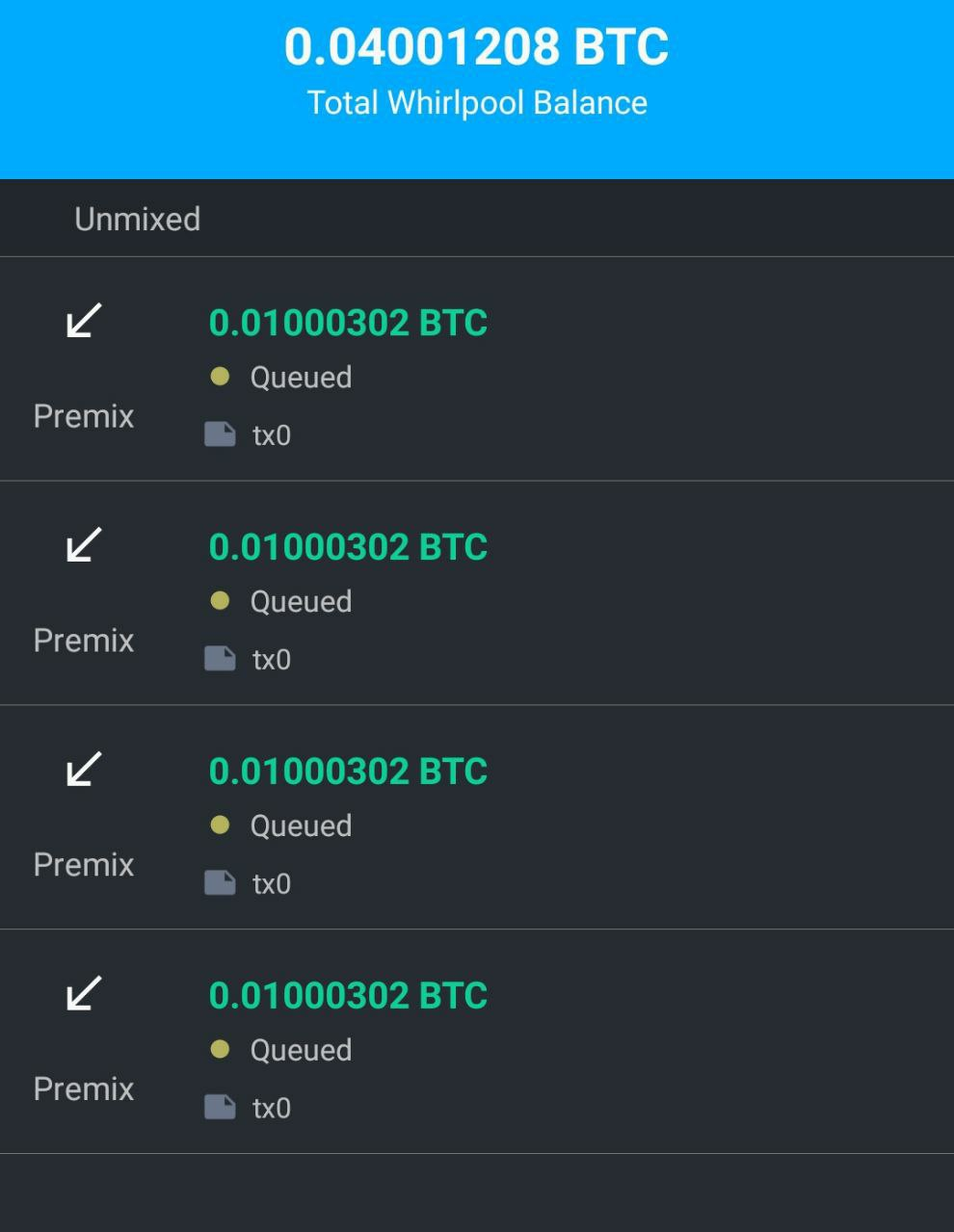954x1232 pixels.
Task: Switch to the Unmixed tab
Action: tap(137, 219)
